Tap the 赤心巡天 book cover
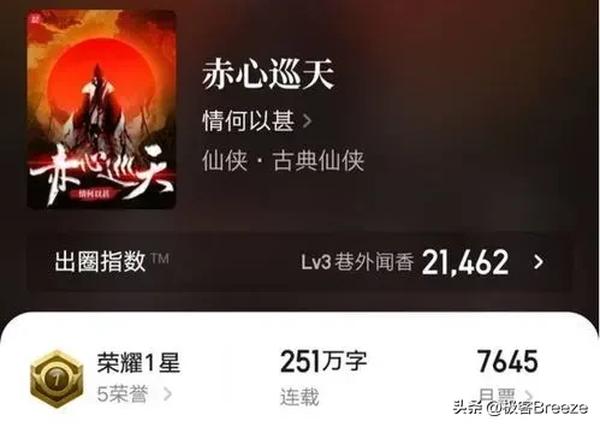This screenshot has width=600, height=427. pos(101,109)
